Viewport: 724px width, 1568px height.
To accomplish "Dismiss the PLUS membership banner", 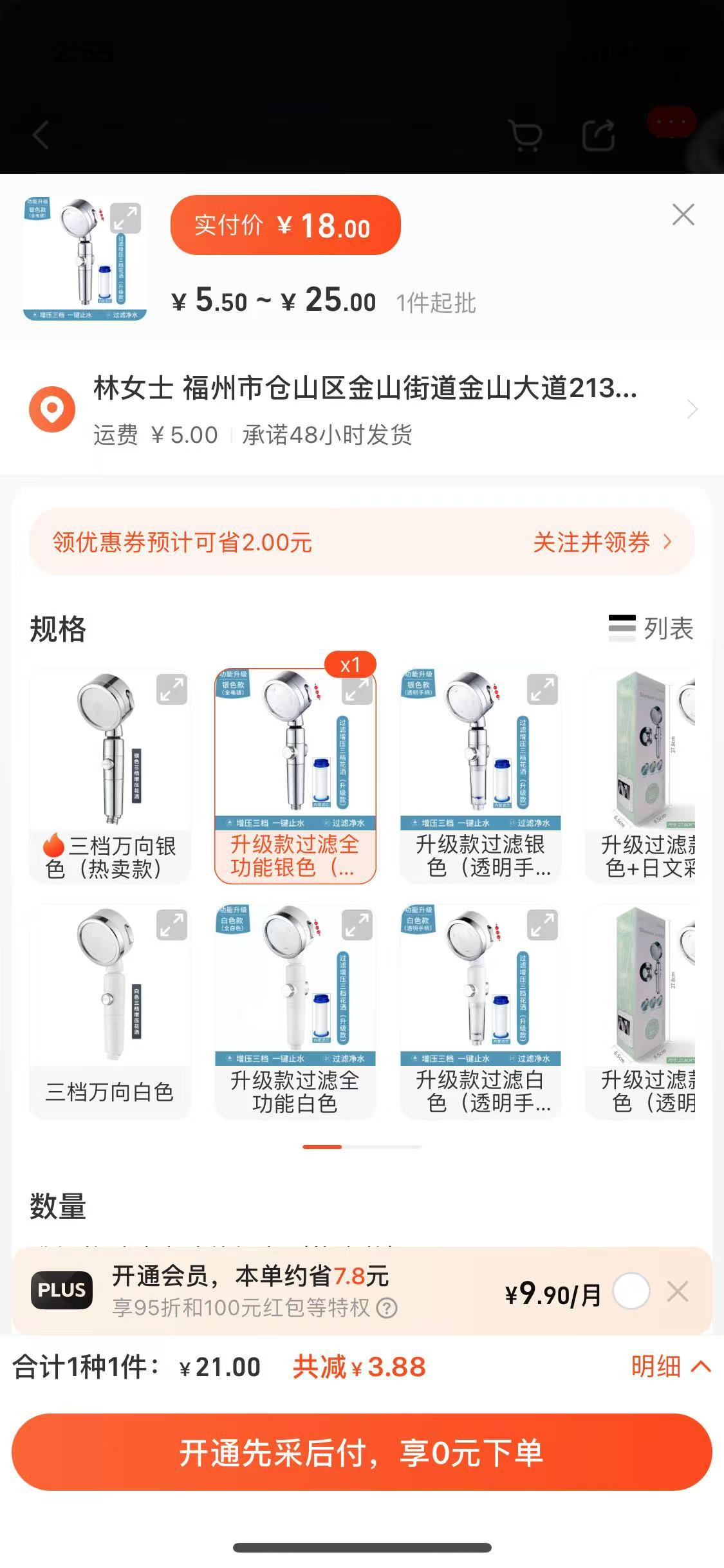I will (x=678, y=1291).
